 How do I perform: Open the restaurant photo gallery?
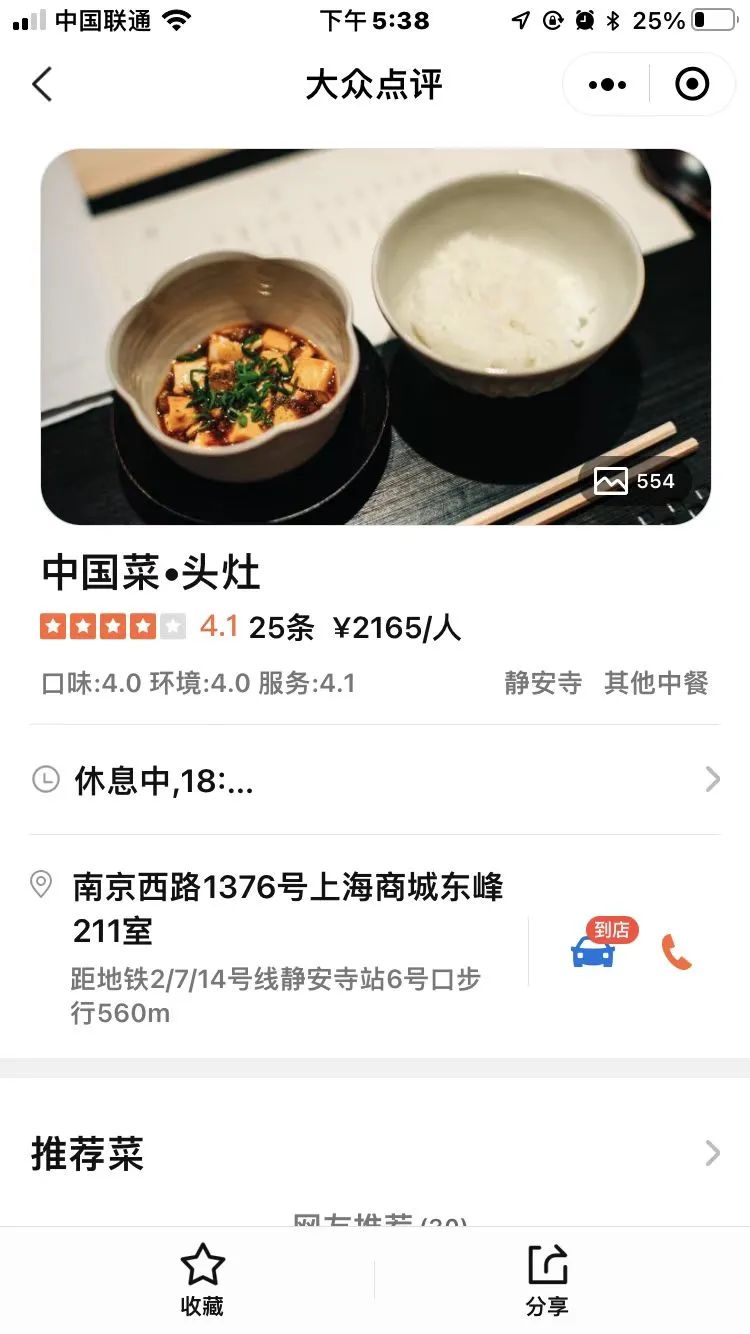636,481
